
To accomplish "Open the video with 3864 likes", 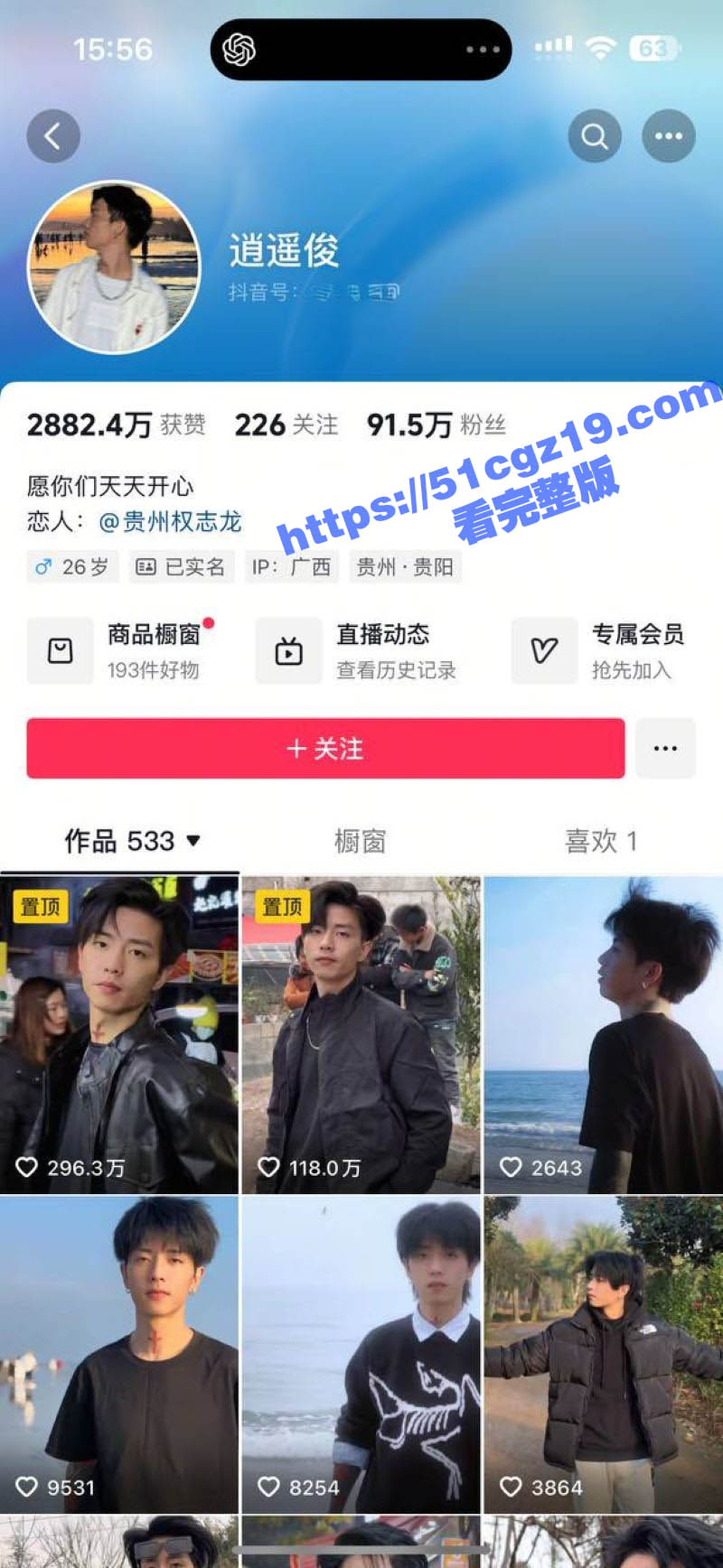I will (x=603, y=1355).
